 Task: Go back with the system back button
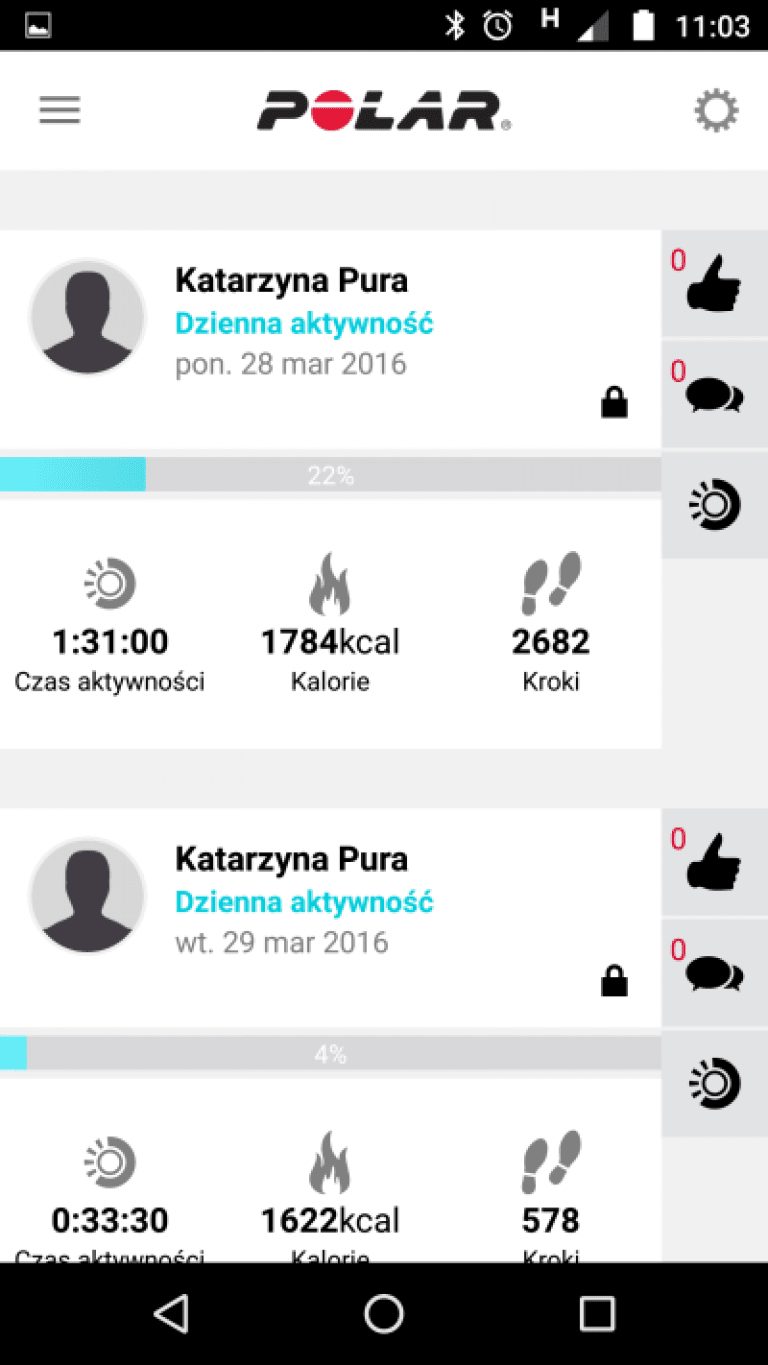point(171,1313)
